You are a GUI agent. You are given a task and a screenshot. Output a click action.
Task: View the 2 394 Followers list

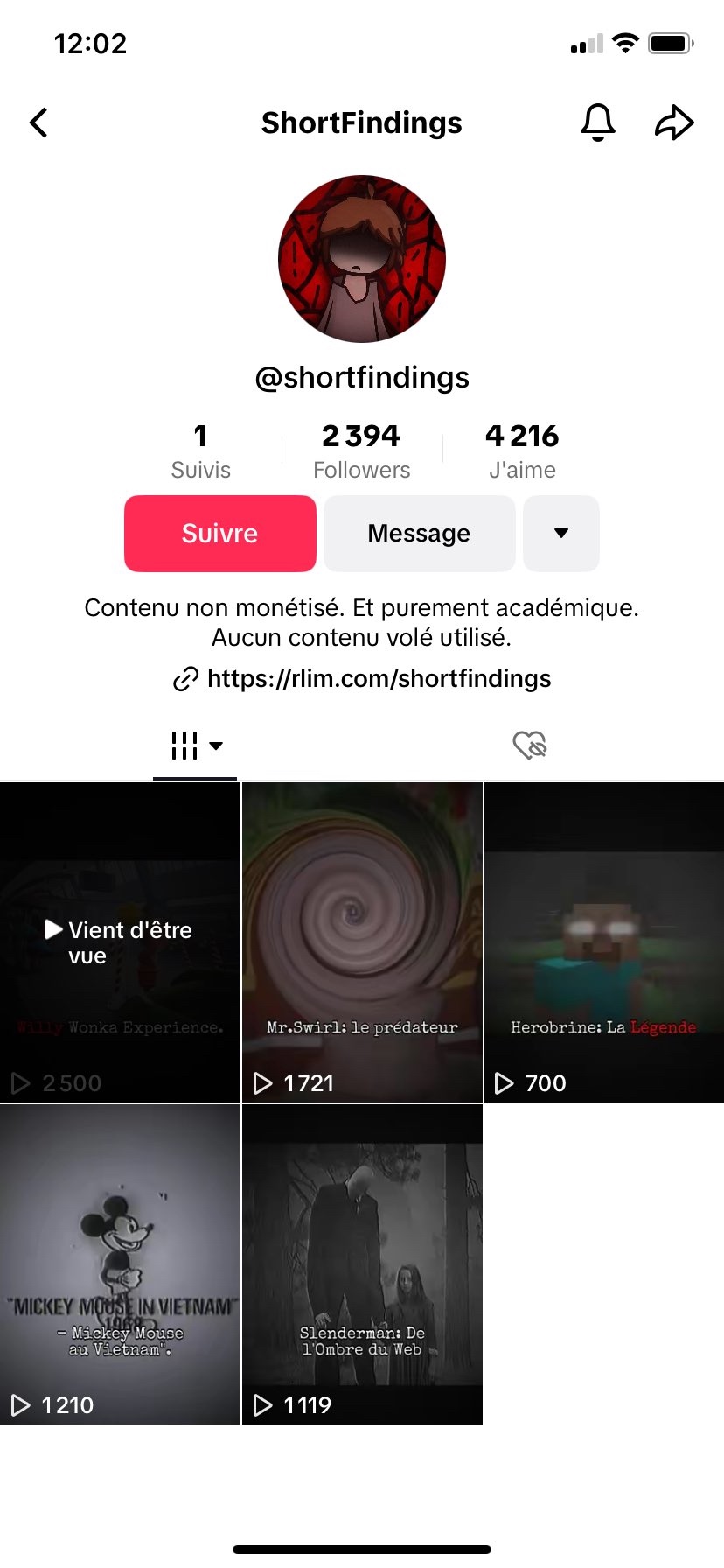click(x=361, y=451)
